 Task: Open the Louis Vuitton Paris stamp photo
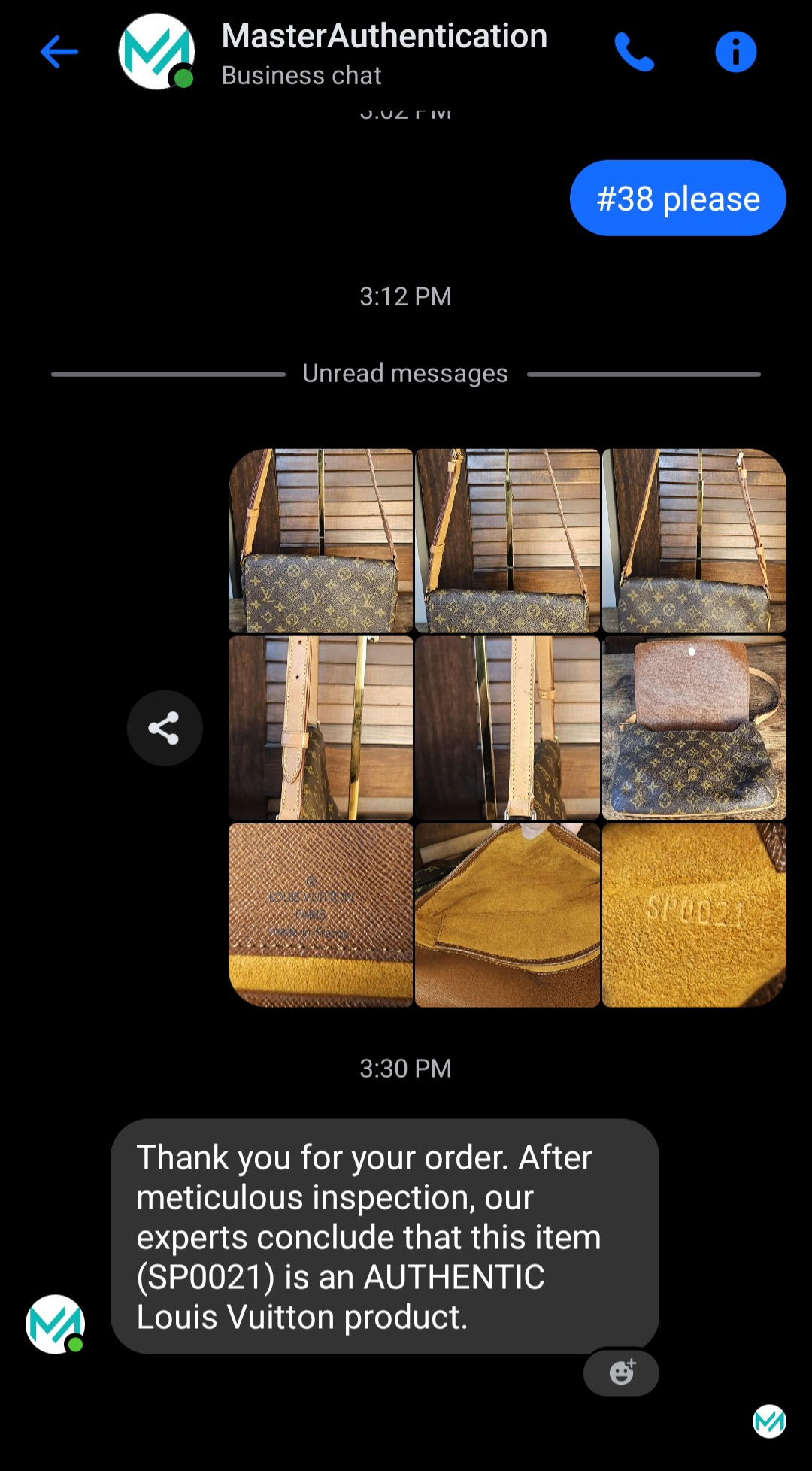321,914
